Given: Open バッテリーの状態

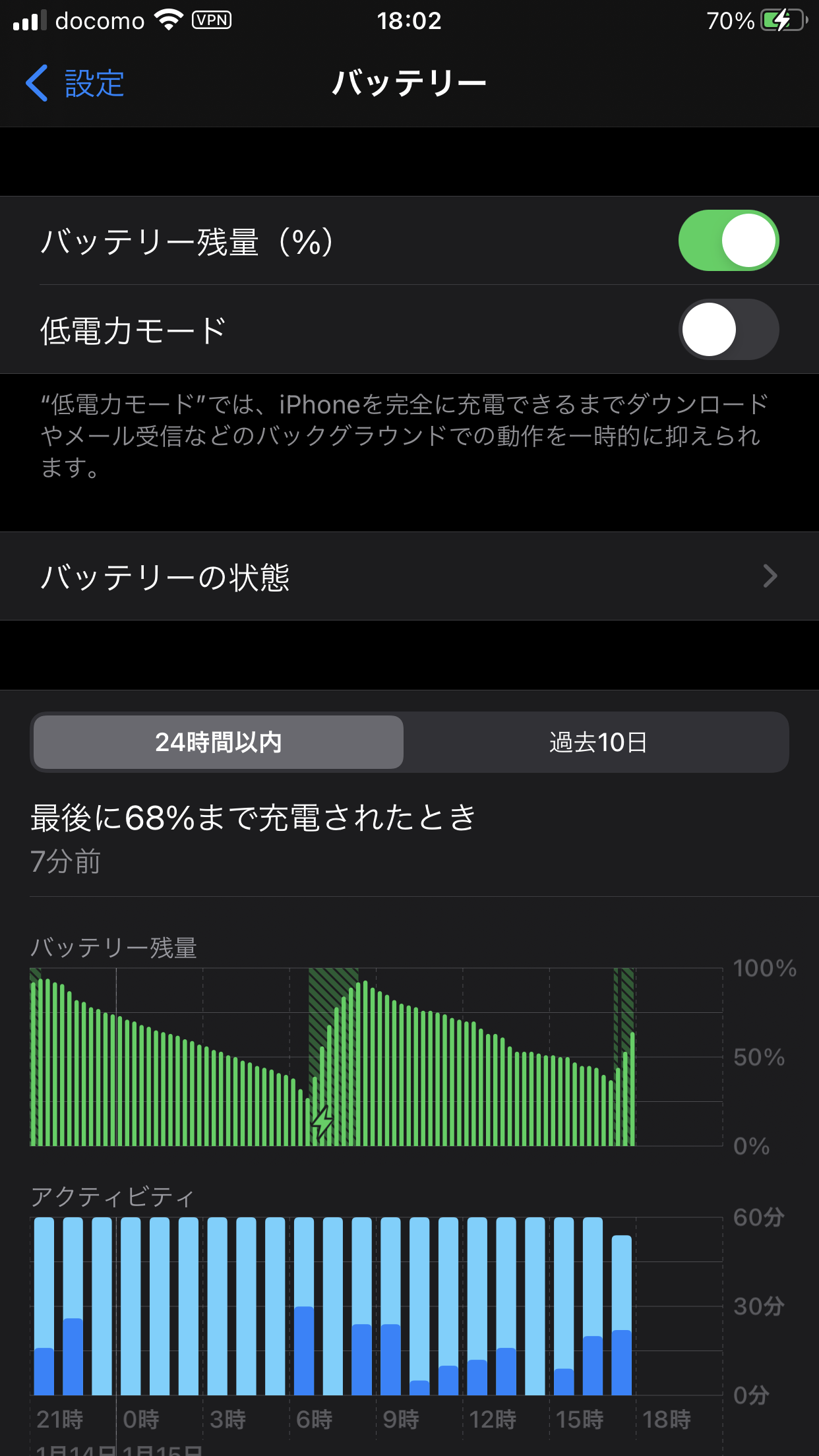Looking at the screenshot, I should coord(409,576).
